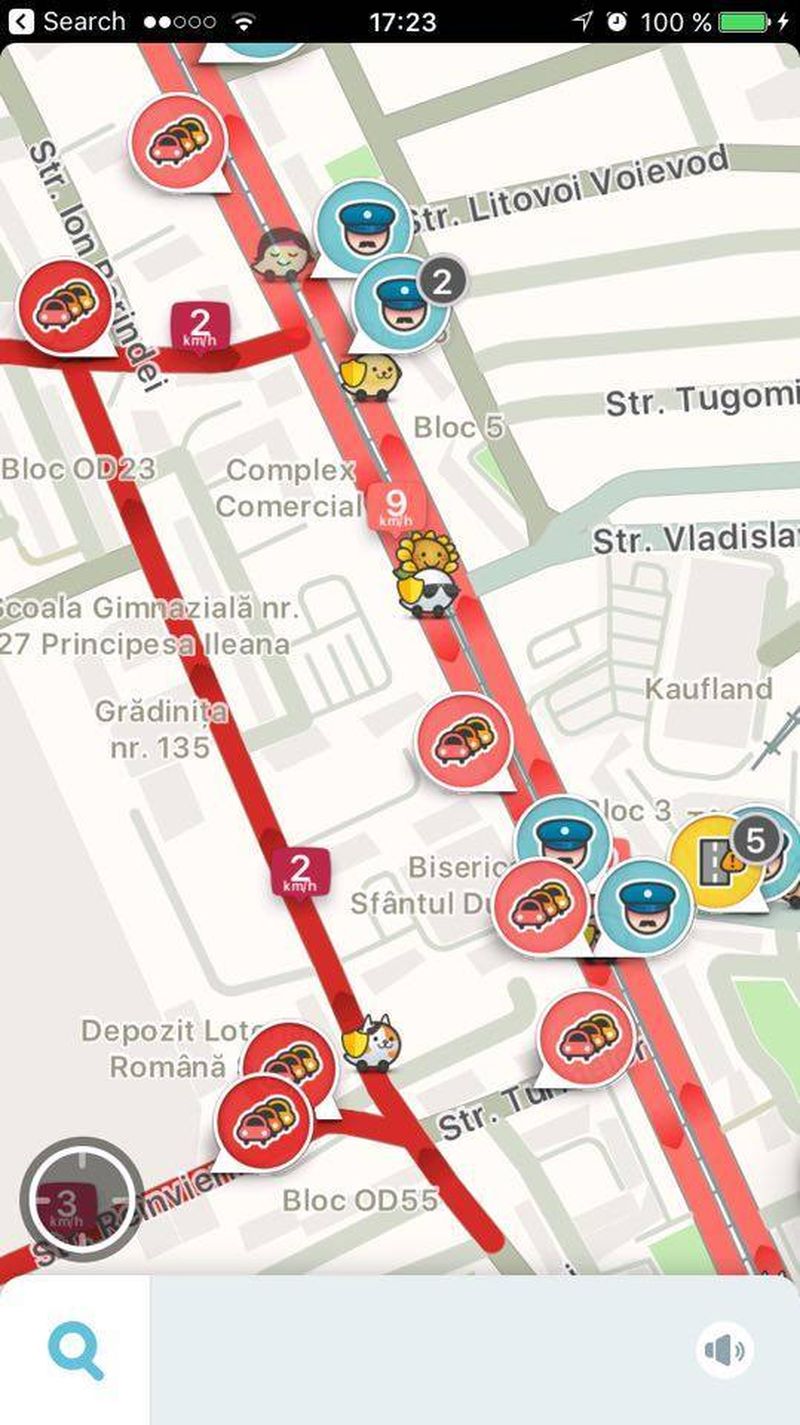Return to Search via the back arrow

coord(21,20)
